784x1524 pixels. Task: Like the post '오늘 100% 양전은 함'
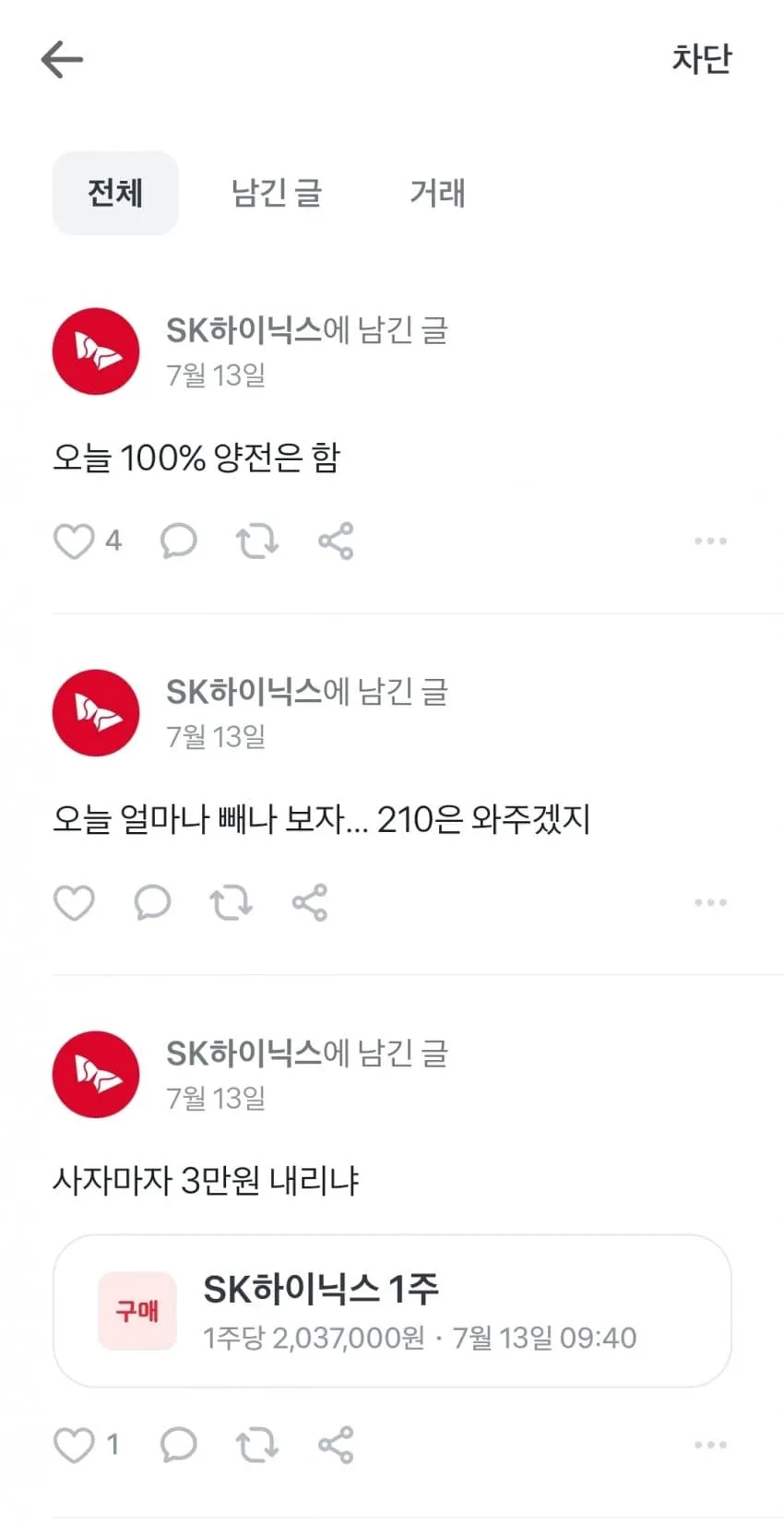[74, 541]
